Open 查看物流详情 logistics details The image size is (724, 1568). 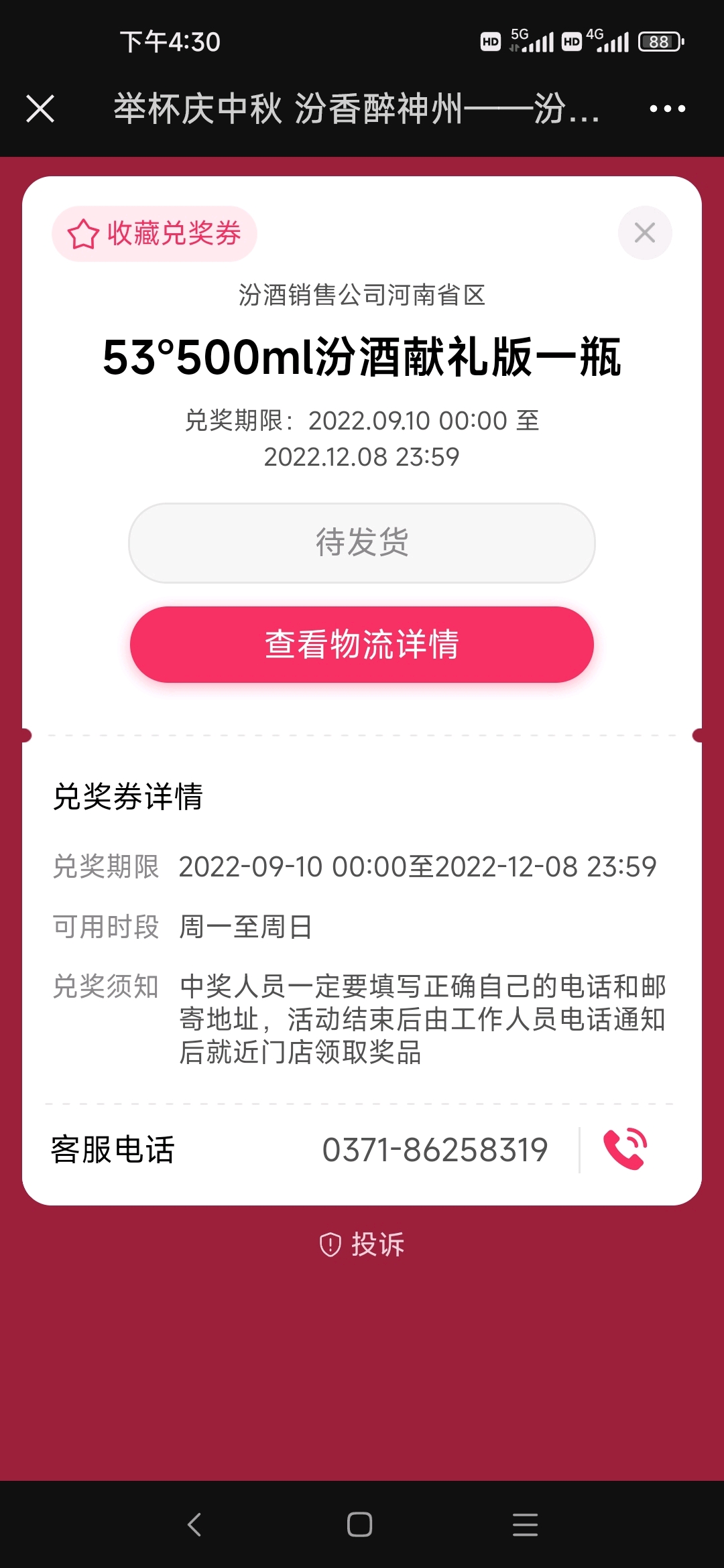[362, 645]
